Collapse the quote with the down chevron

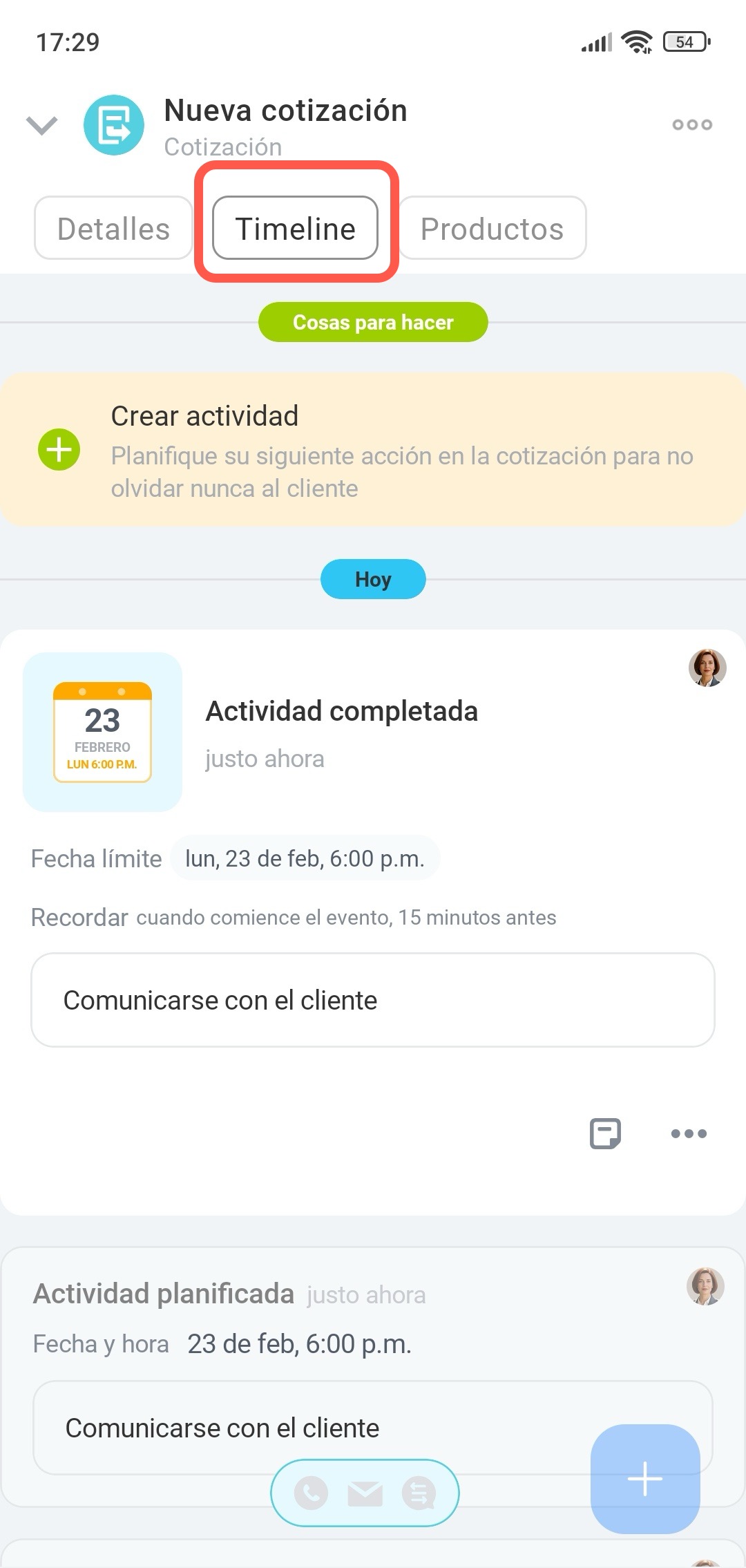(x=41, y=125)
